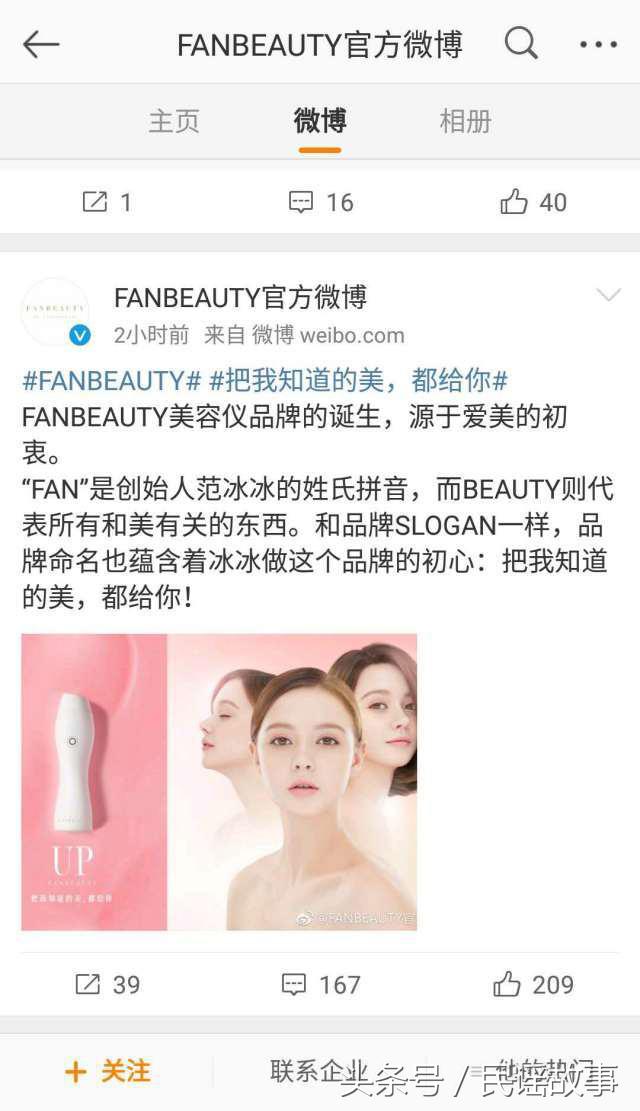The height and width of the screenshot is (1111, 640).
Task: Open the three-dot overflow menu
Action: point(598,44)
